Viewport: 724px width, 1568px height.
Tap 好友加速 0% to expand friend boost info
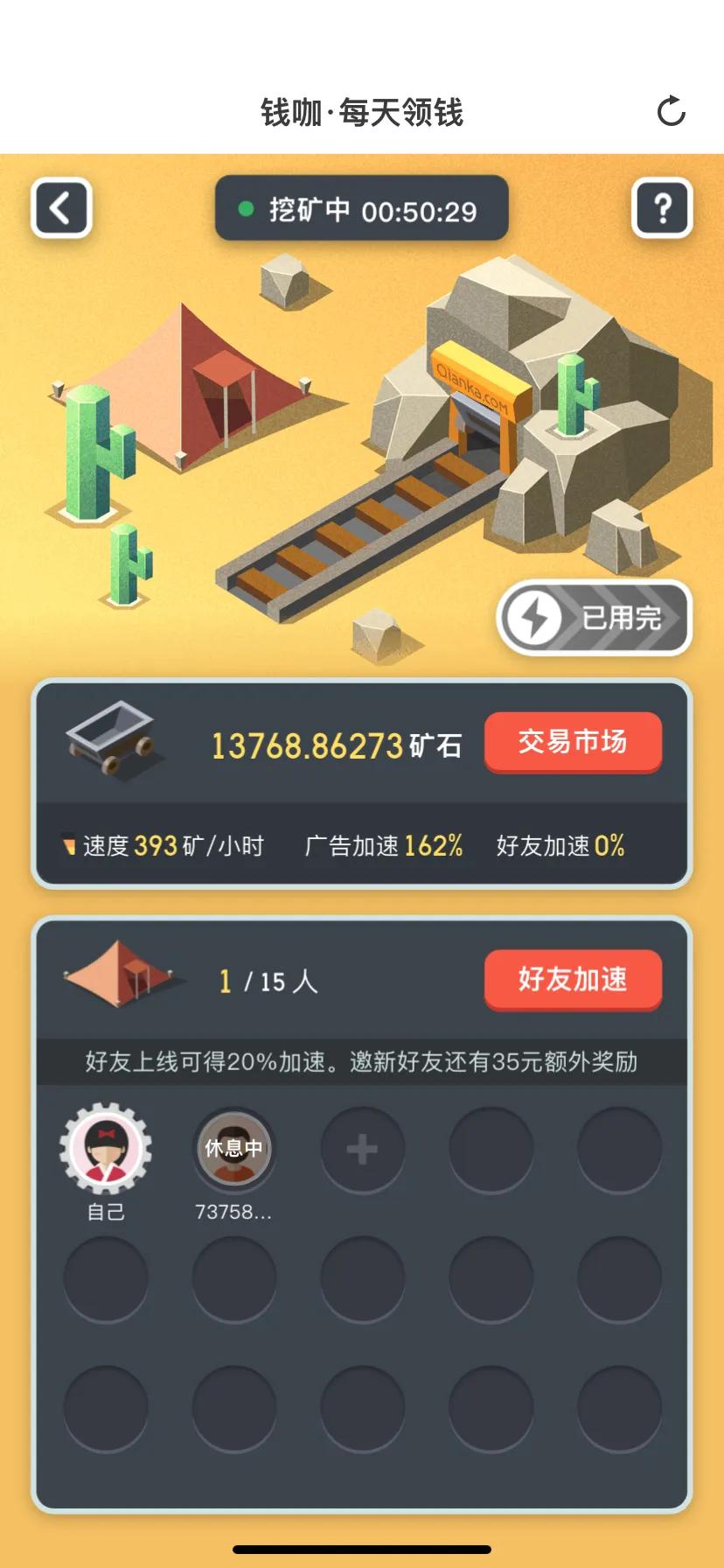pyautogui.click(x=560, y=844)
